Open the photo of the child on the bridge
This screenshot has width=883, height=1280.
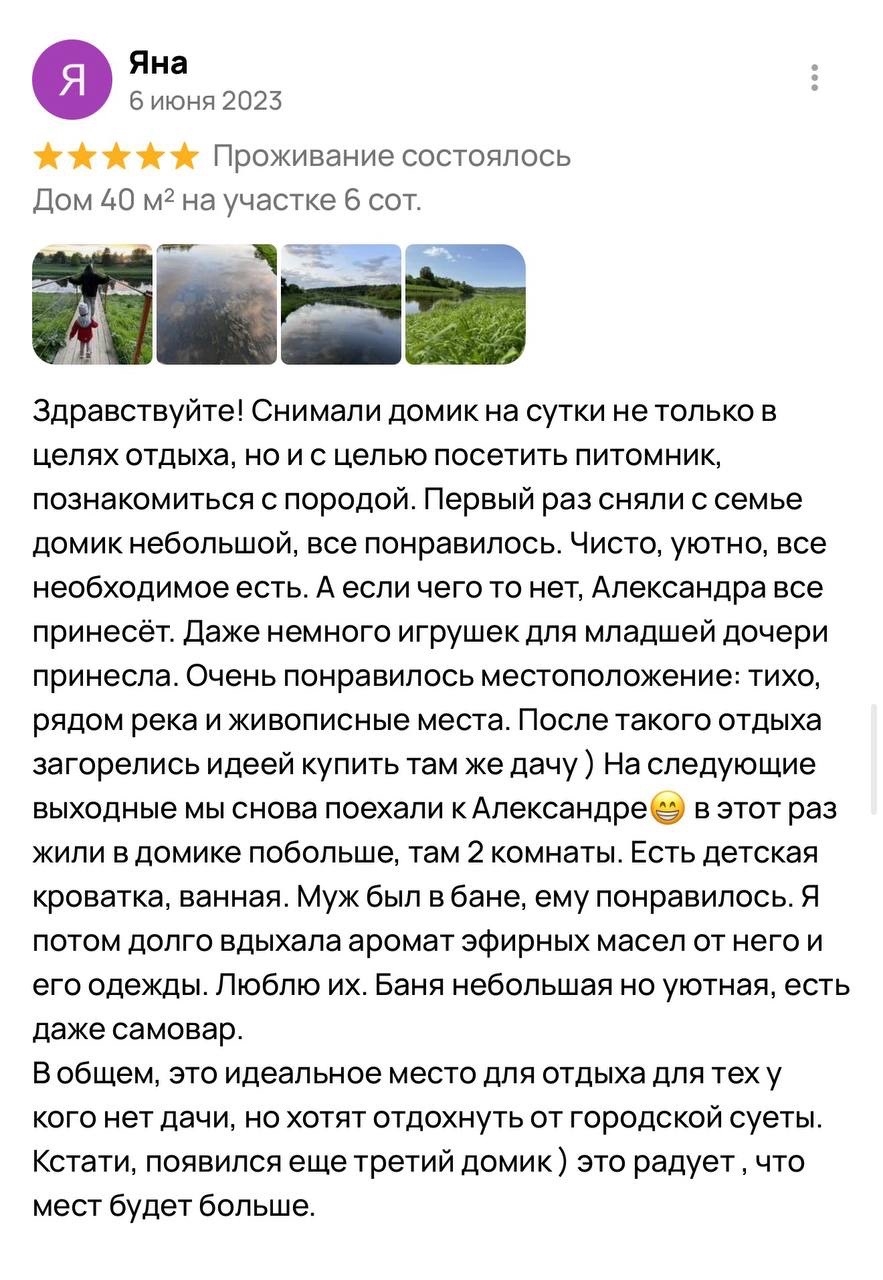pos(93,304)
